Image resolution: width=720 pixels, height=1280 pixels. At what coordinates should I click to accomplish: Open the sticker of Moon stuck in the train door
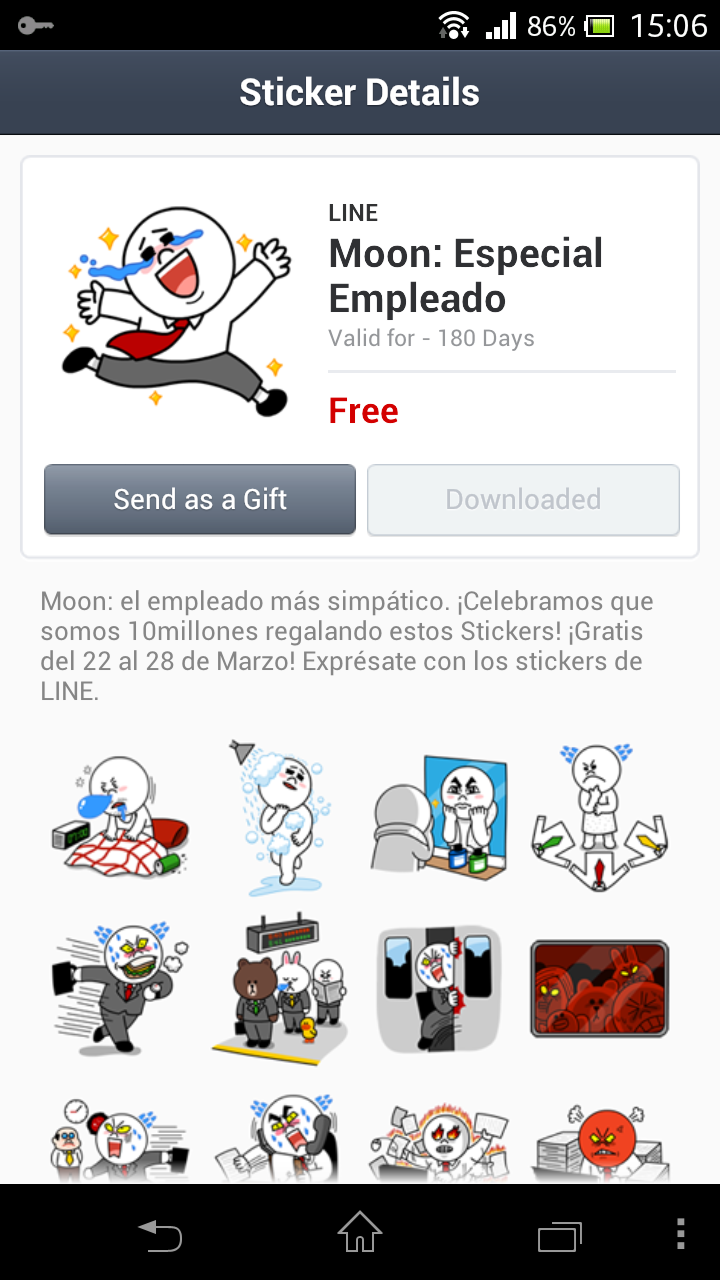pyautogui.click(x=440, y=987)
